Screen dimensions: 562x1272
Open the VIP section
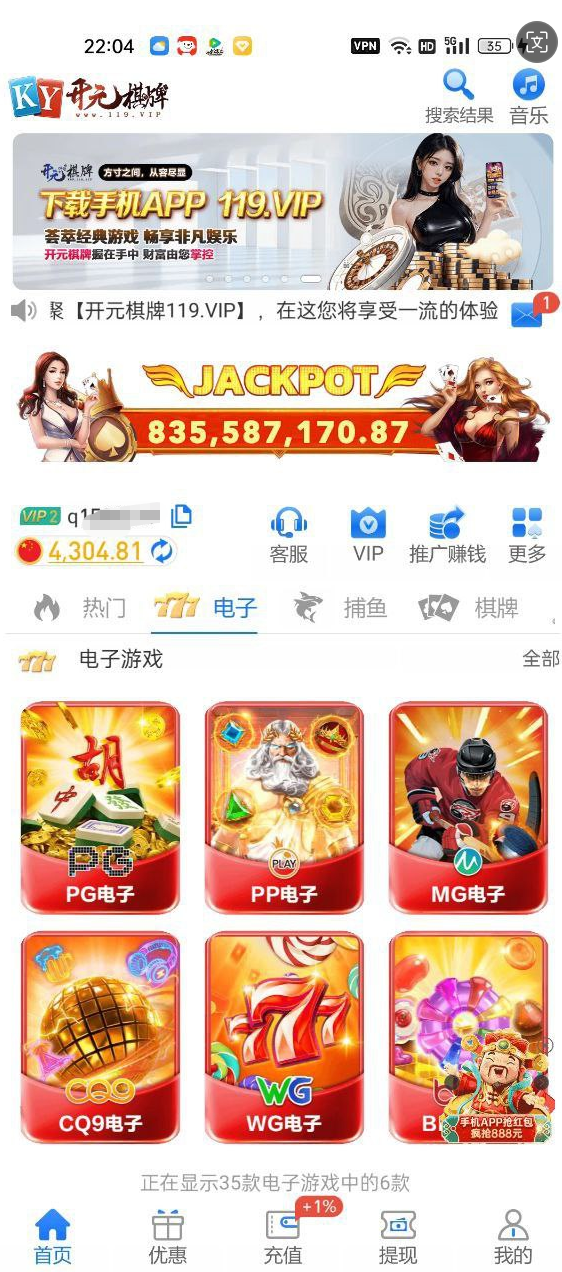click(368, 535)
